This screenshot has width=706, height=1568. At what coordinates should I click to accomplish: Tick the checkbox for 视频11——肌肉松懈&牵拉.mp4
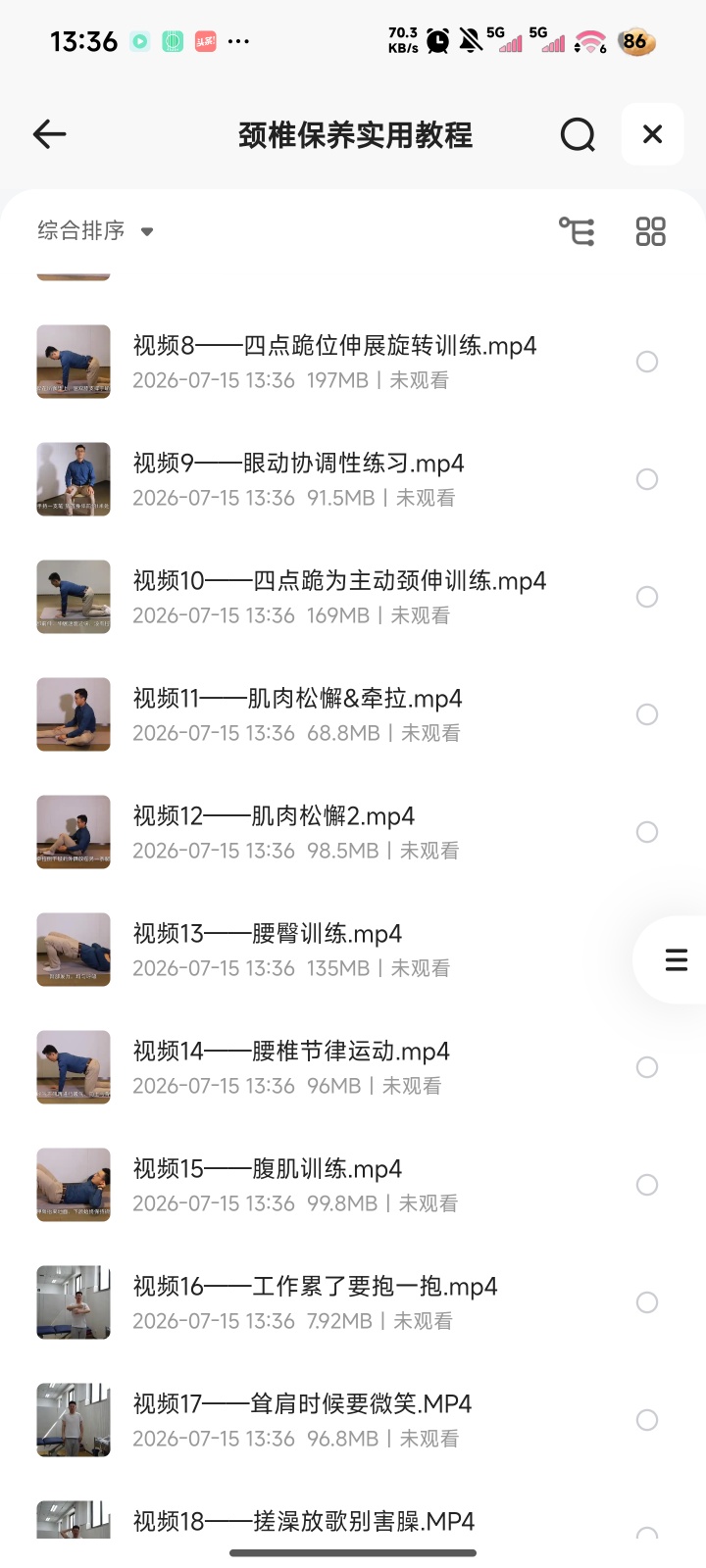point(647,714)
